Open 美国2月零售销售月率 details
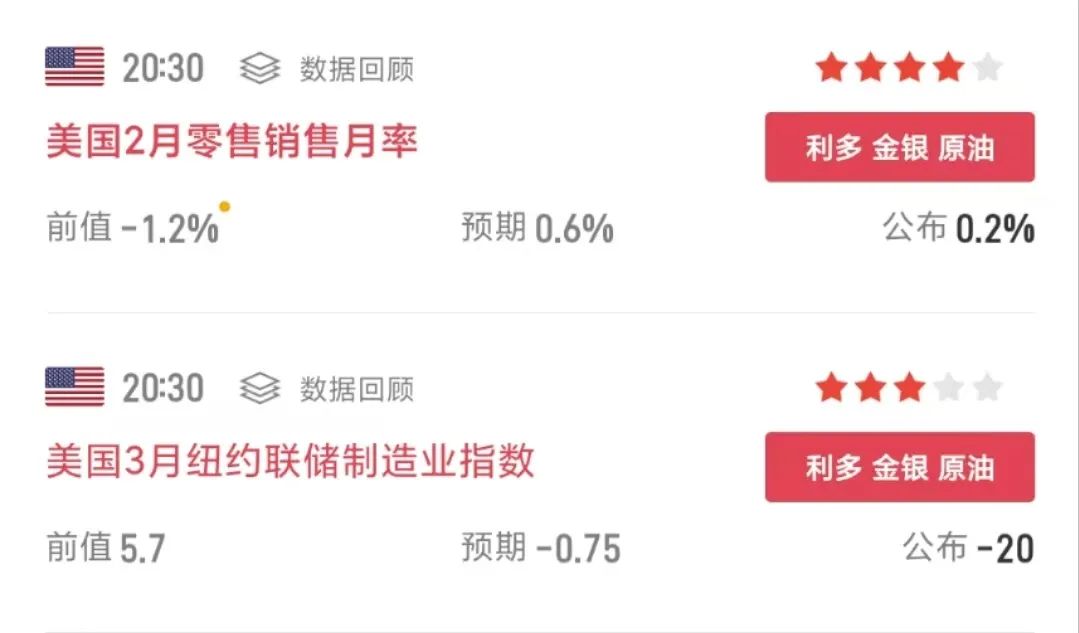This screenshot has width=1079, height=633. pos(231,143)
